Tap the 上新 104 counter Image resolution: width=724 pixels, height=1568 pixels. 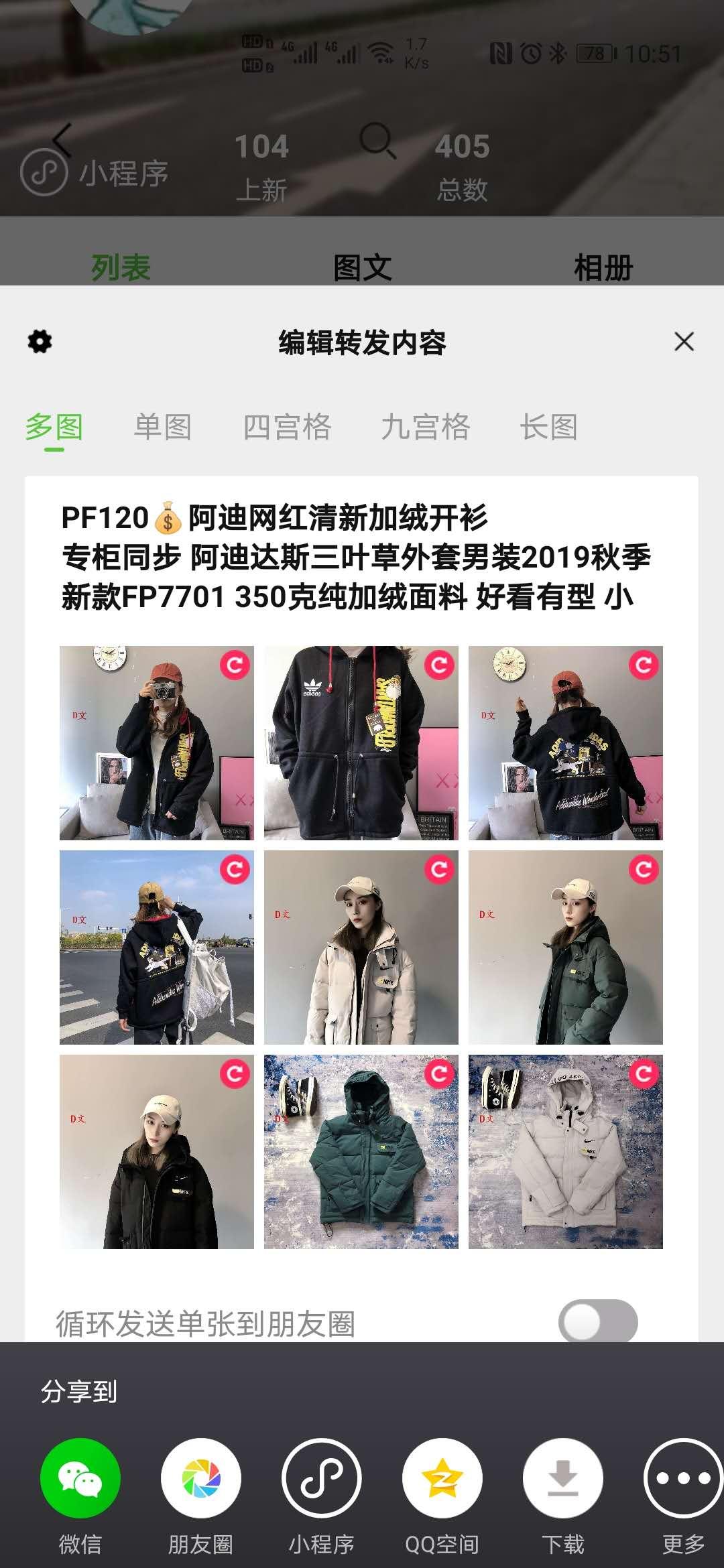pyautogui.click(x=263, y=164)
